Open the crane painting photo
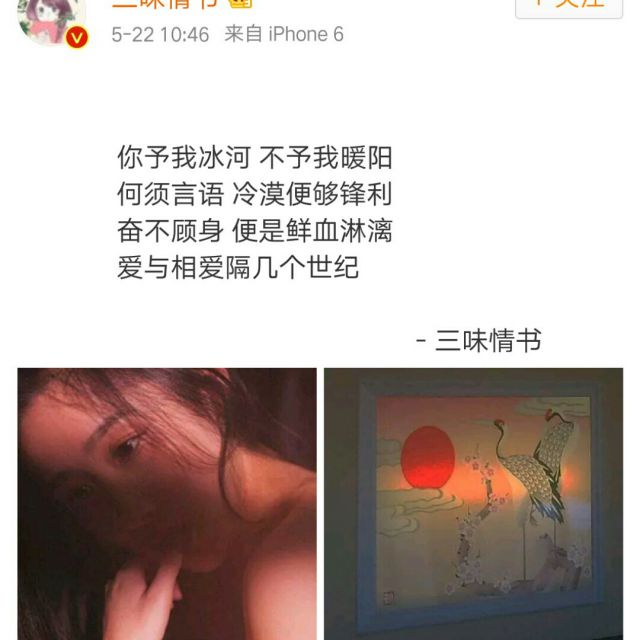The image size is (640, 640). click(x=473, y=503)
